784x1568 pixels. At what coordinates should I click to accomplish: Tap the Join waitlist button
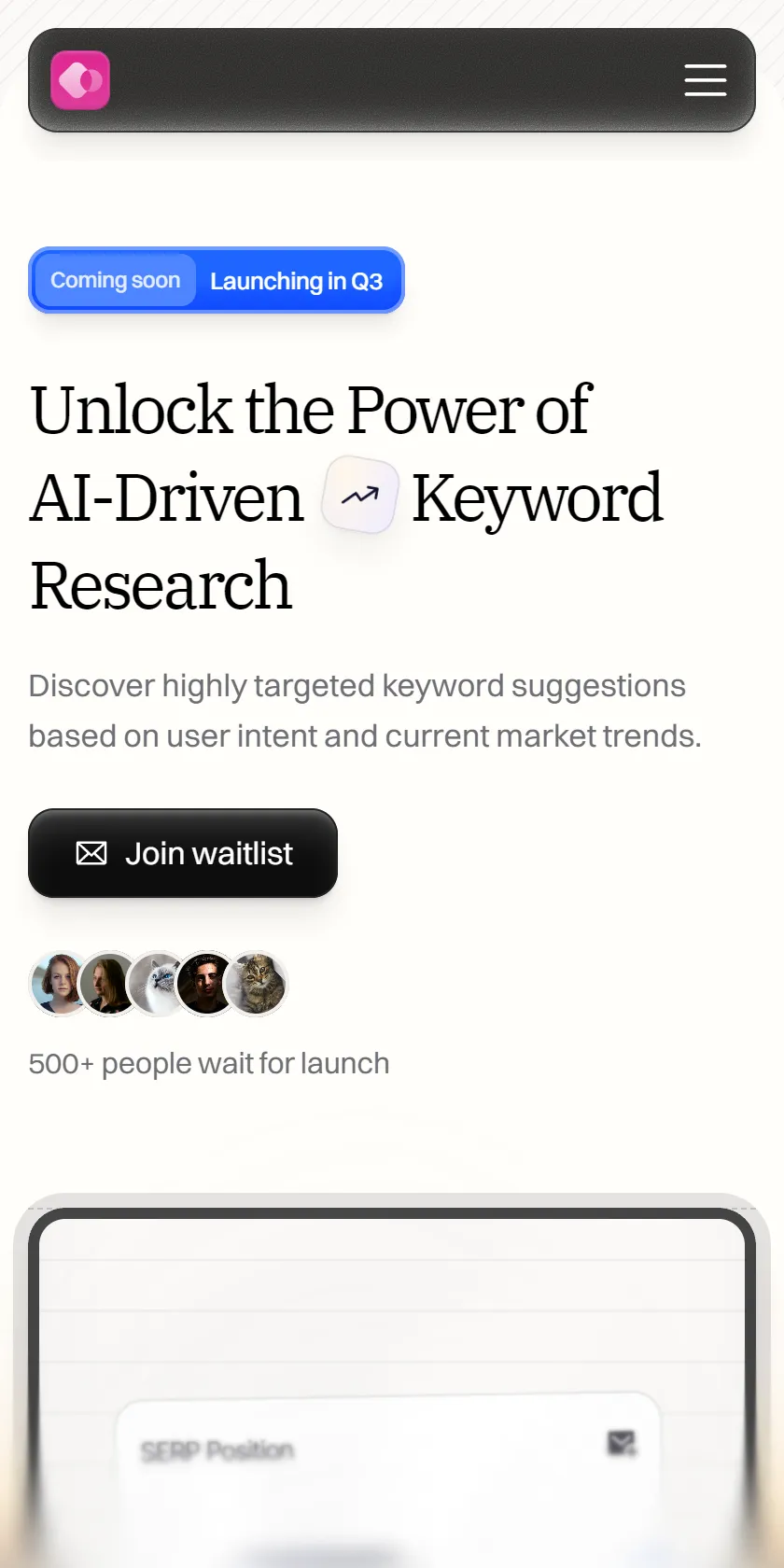click(x=183, y=853)
